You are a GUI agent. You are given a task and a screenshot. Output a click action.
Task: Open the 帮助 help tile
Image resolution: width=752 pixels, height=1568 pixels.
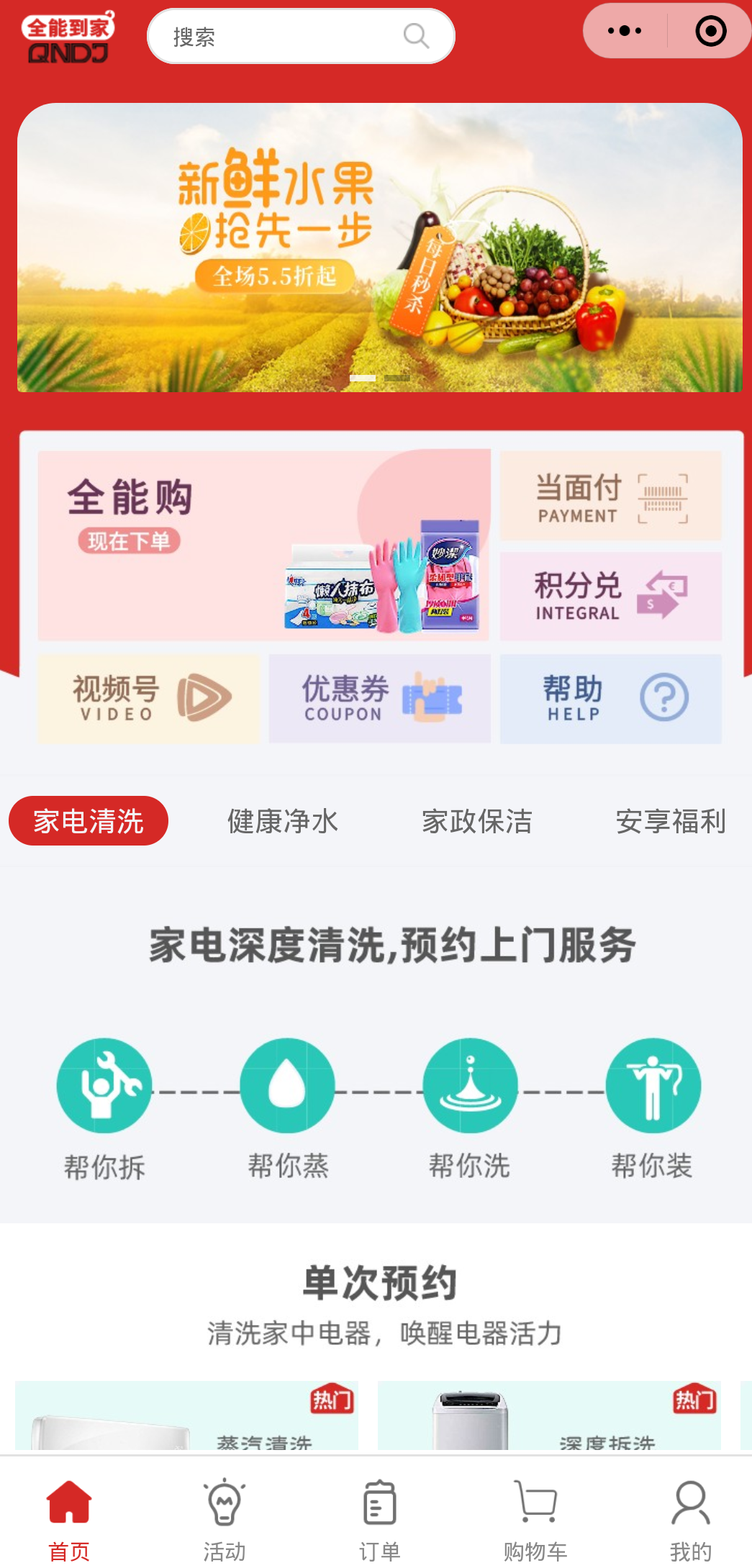(610, 698)
